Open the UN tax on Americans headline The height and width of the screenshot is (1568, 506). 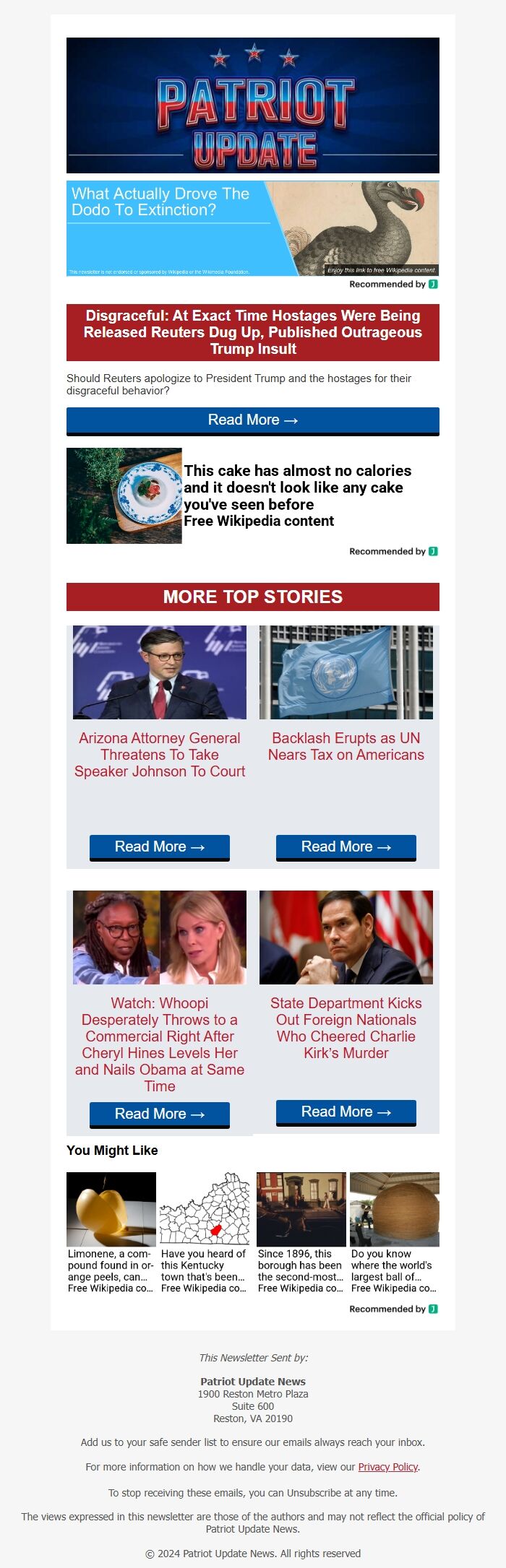coord(346,747)
